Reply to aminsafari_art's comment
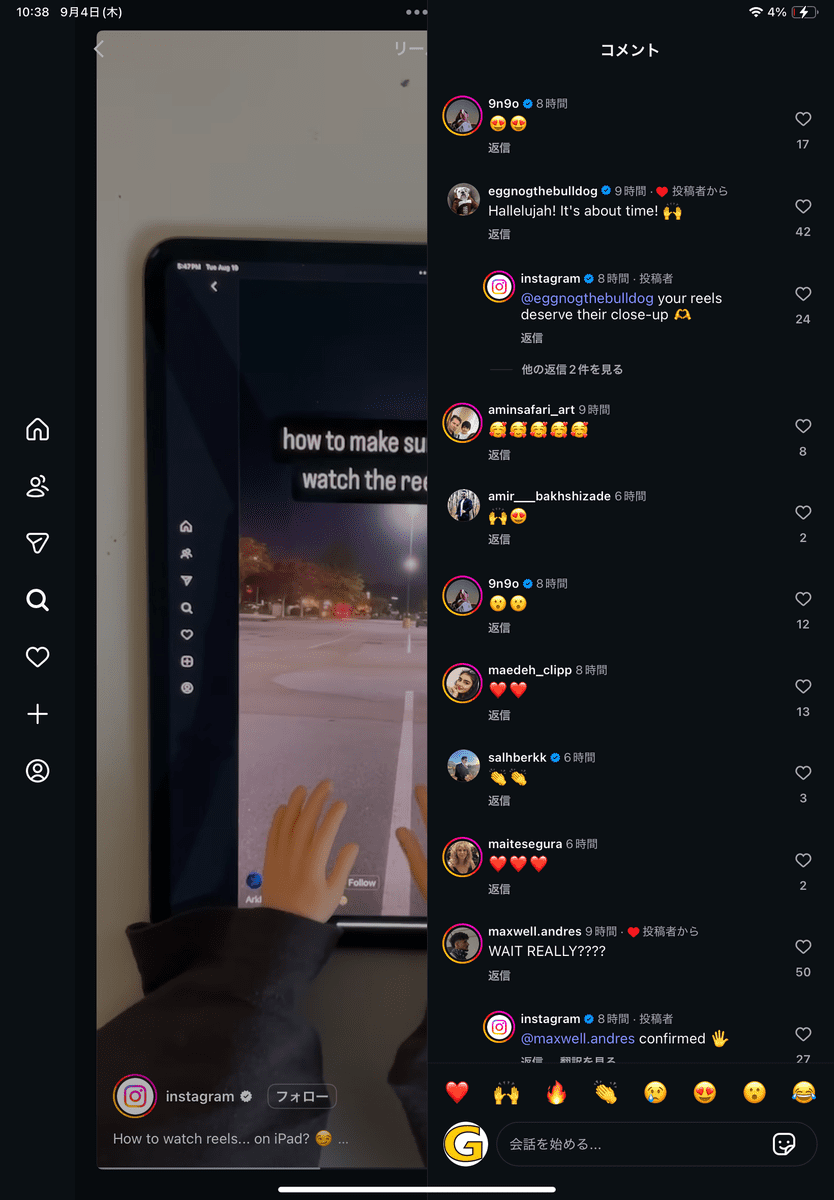The width and height of the screenshot is (834, 1200). click(499, 454)
